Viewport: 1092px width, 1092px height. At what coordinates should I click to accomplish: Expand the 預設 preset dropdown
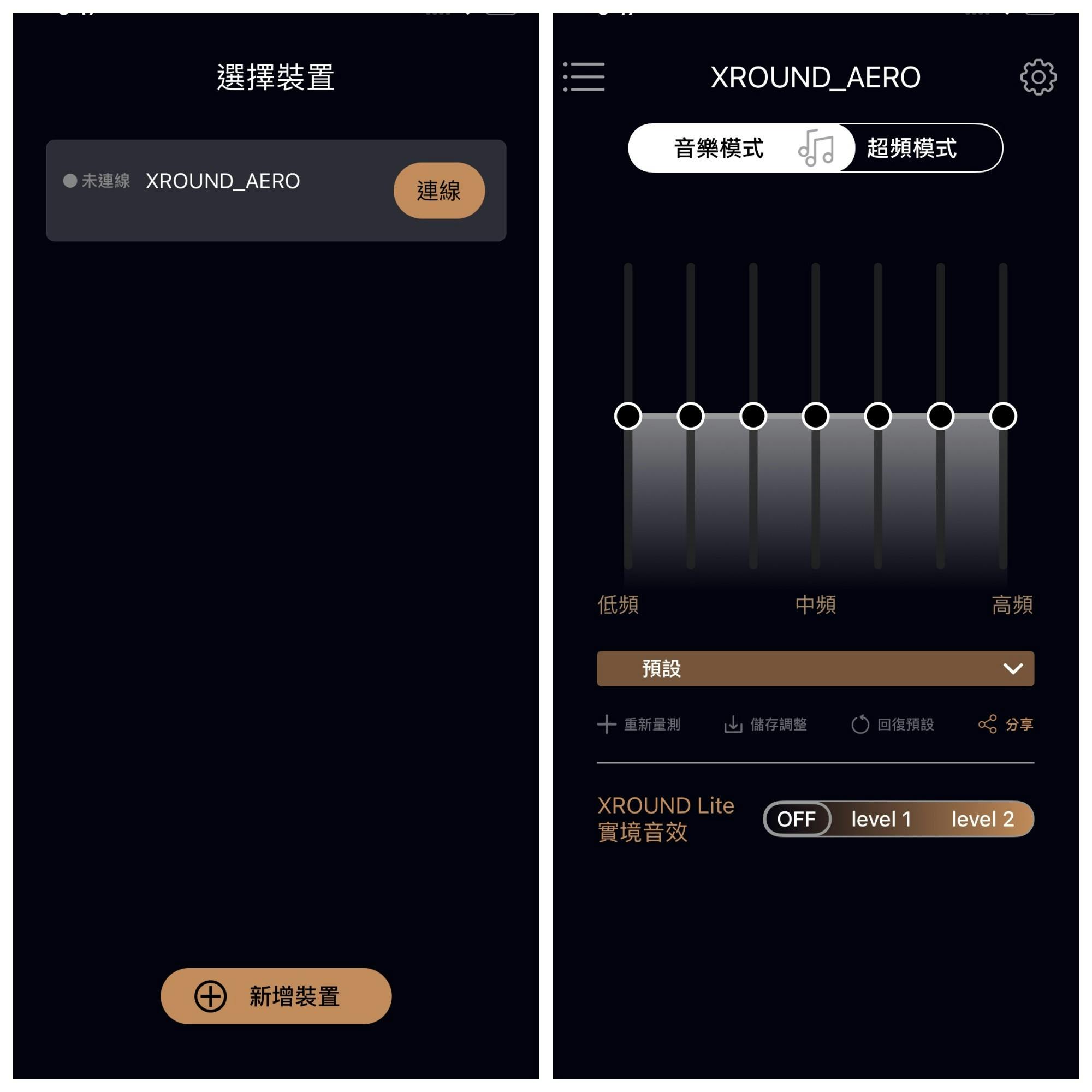click(815, 669)
